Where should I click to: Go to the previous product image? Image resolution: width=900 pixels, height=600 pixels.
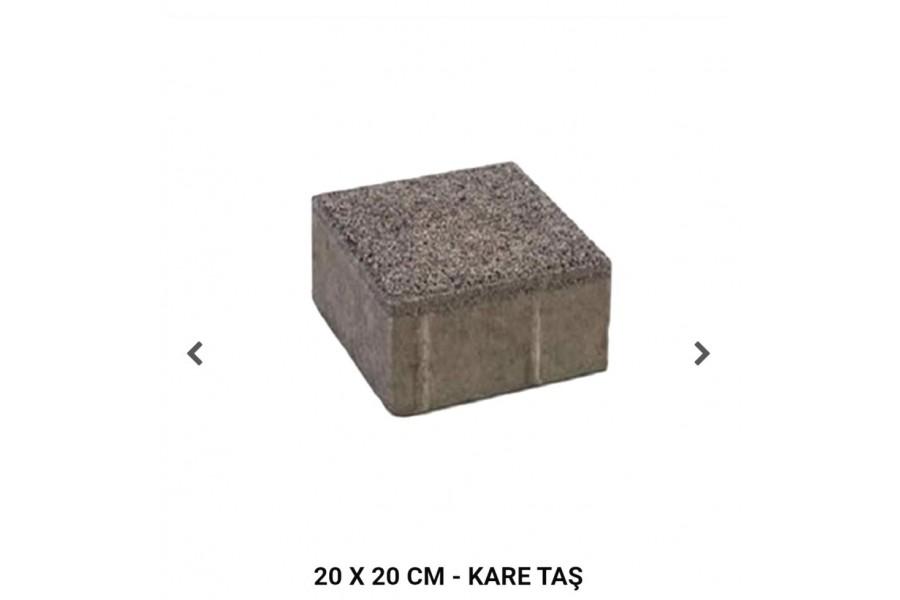196,353
